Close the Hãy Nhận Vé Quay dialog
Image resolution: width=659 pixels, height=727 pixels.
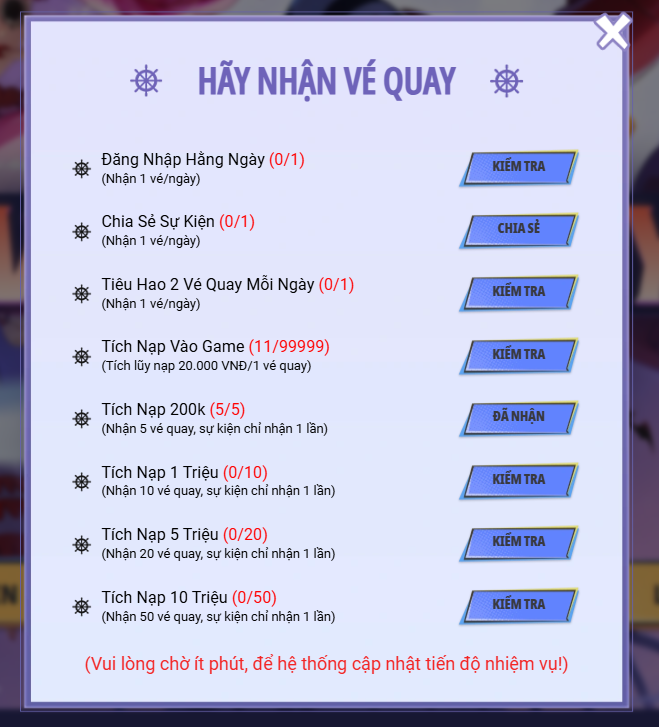(612, 32)
